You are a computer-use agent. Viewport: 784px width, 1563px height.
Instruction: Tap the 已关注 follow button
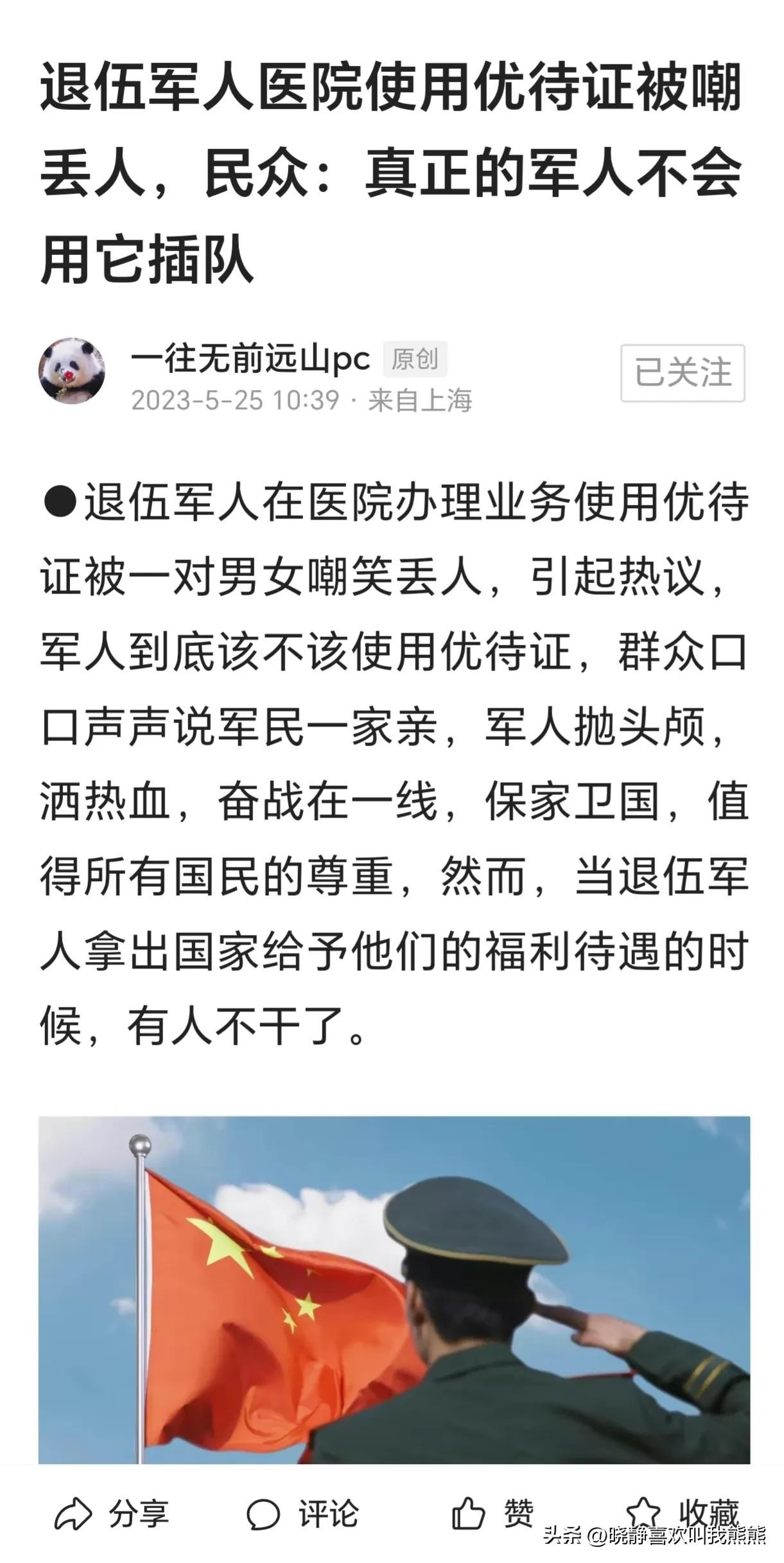click(x=682, y=373)
